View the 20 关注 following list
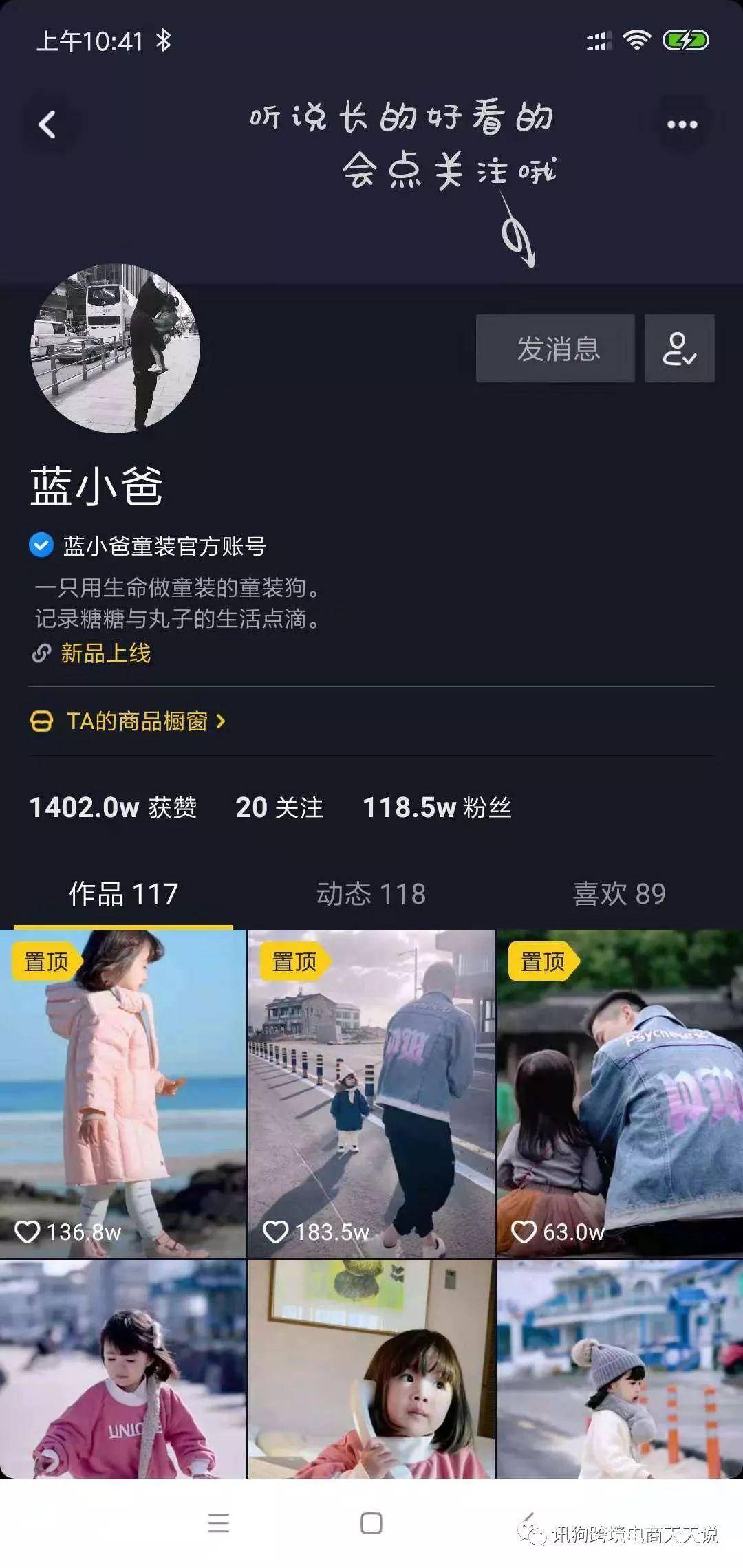This screenshot has width=743, height=1568. click(279, 807)
